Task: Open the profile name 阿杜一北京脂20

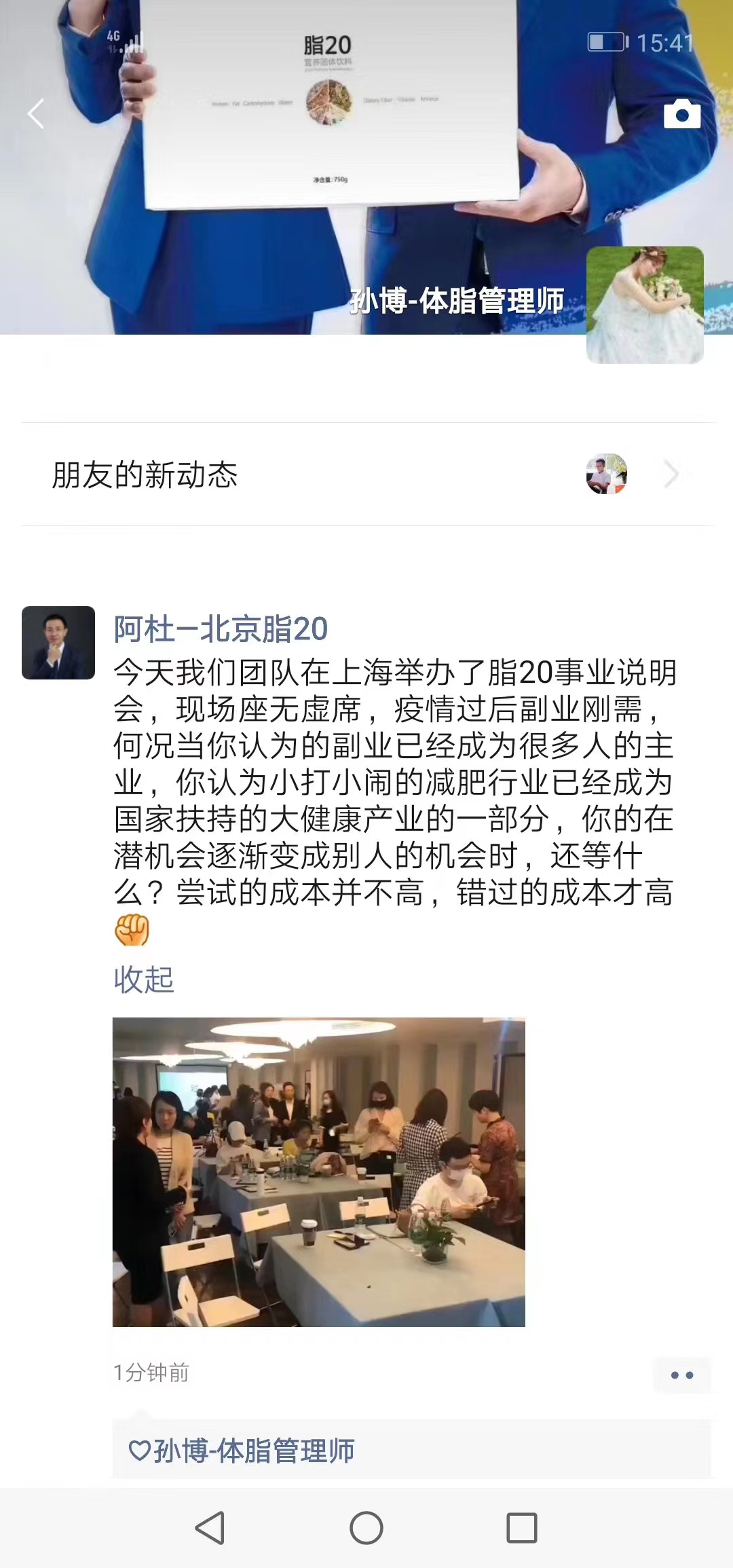Action: click(x=221, y=629)
